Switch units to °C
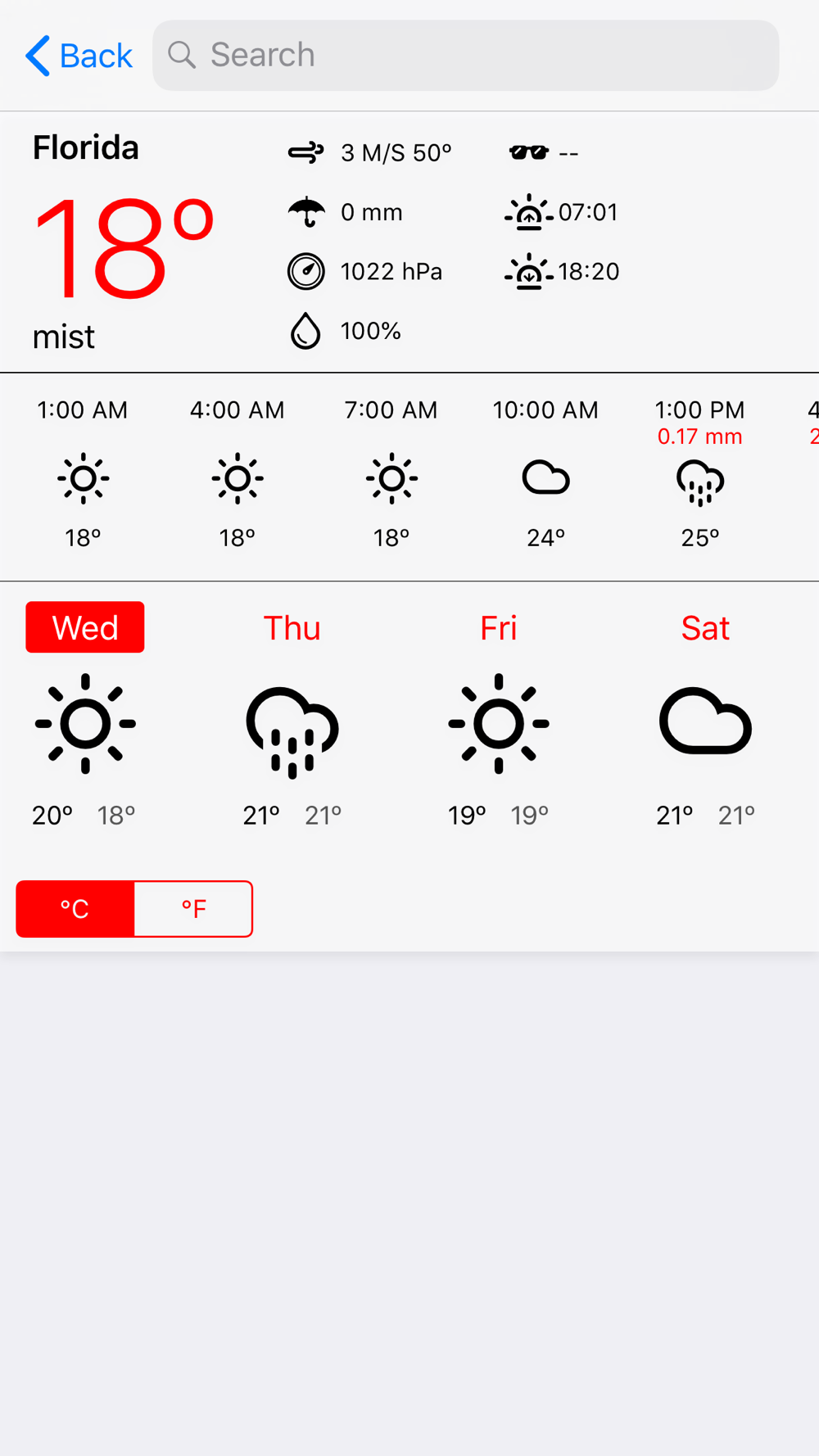 75,909
